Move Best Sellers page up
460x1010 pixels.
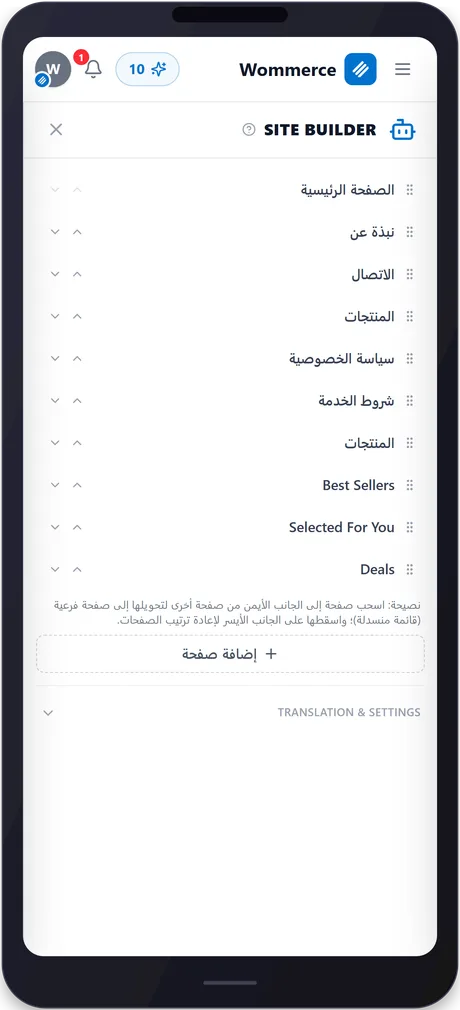(77, 485)
